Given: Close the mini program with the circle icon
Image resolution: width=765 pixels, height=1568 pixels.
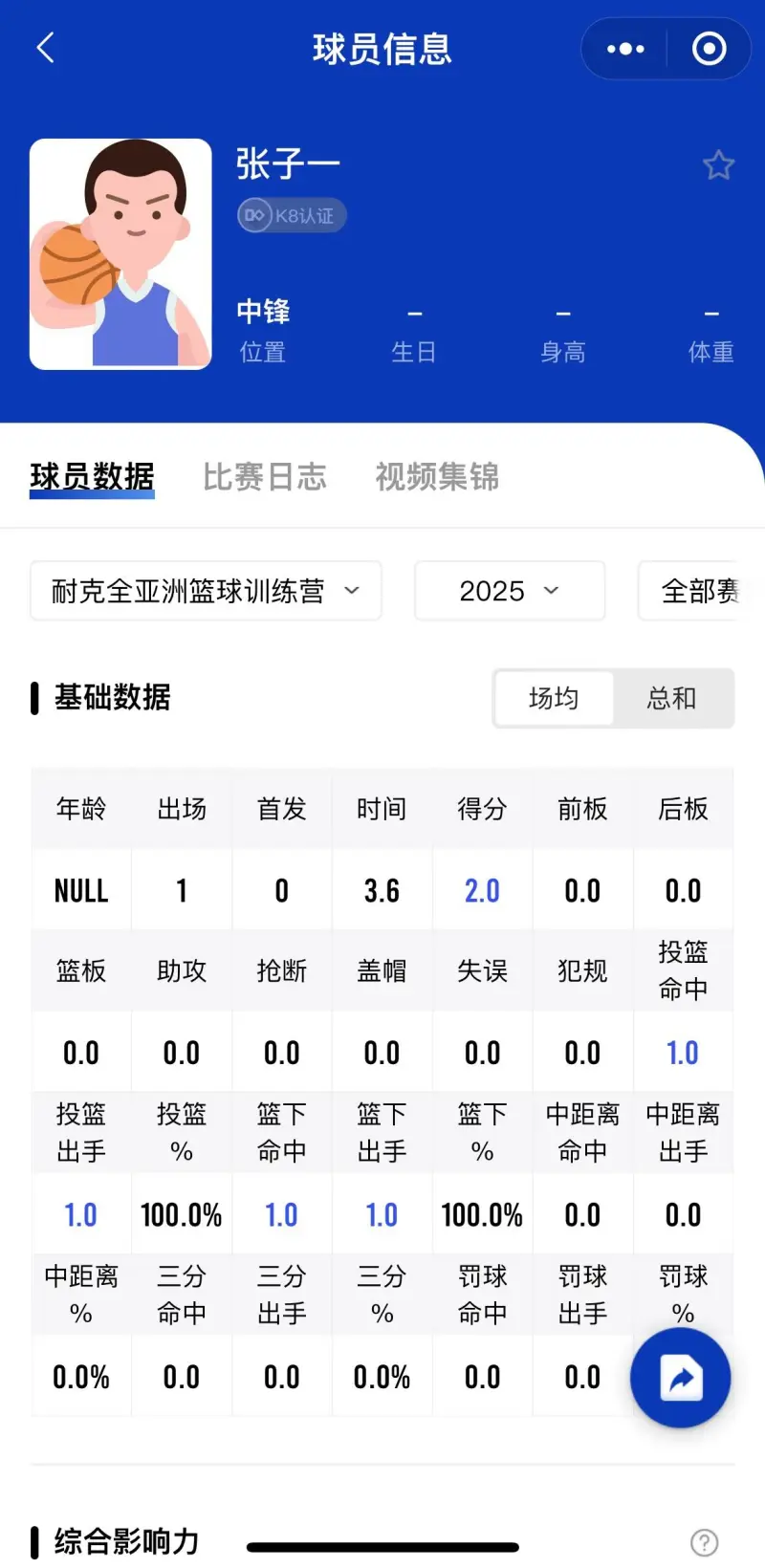Looking at the screenshot, I should (710, 49).
